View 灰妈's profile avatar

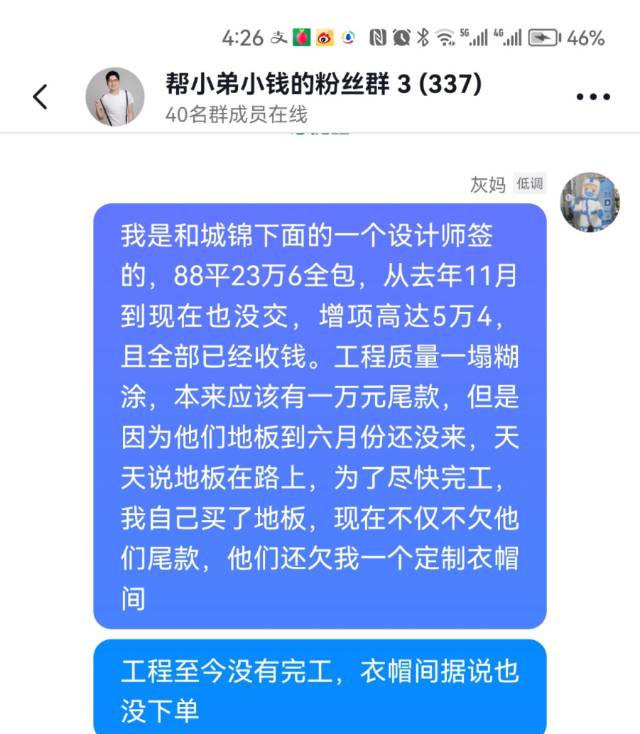point(589,202)
